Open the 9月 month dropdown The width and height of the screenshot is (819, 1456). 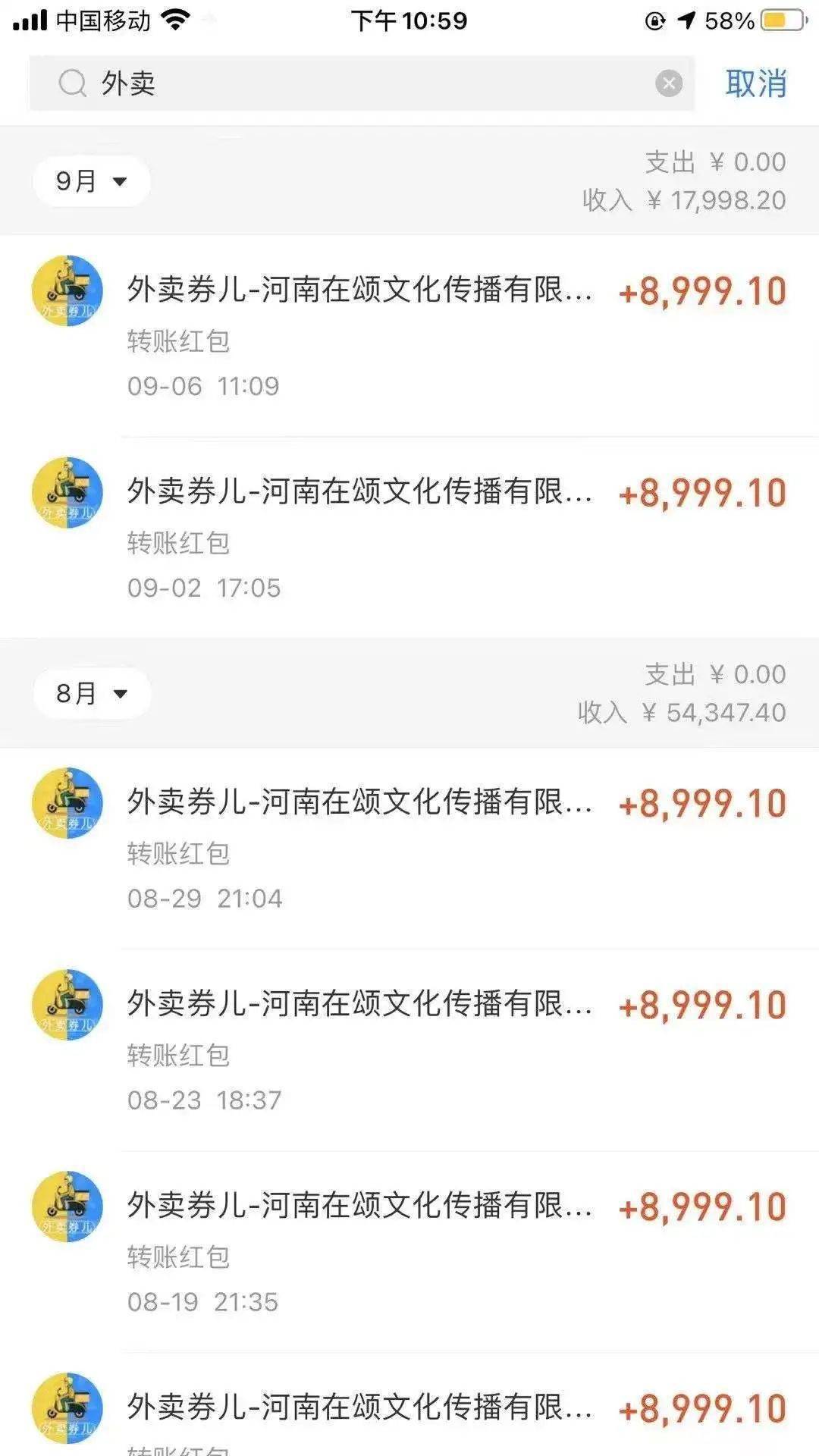[92, 181]
